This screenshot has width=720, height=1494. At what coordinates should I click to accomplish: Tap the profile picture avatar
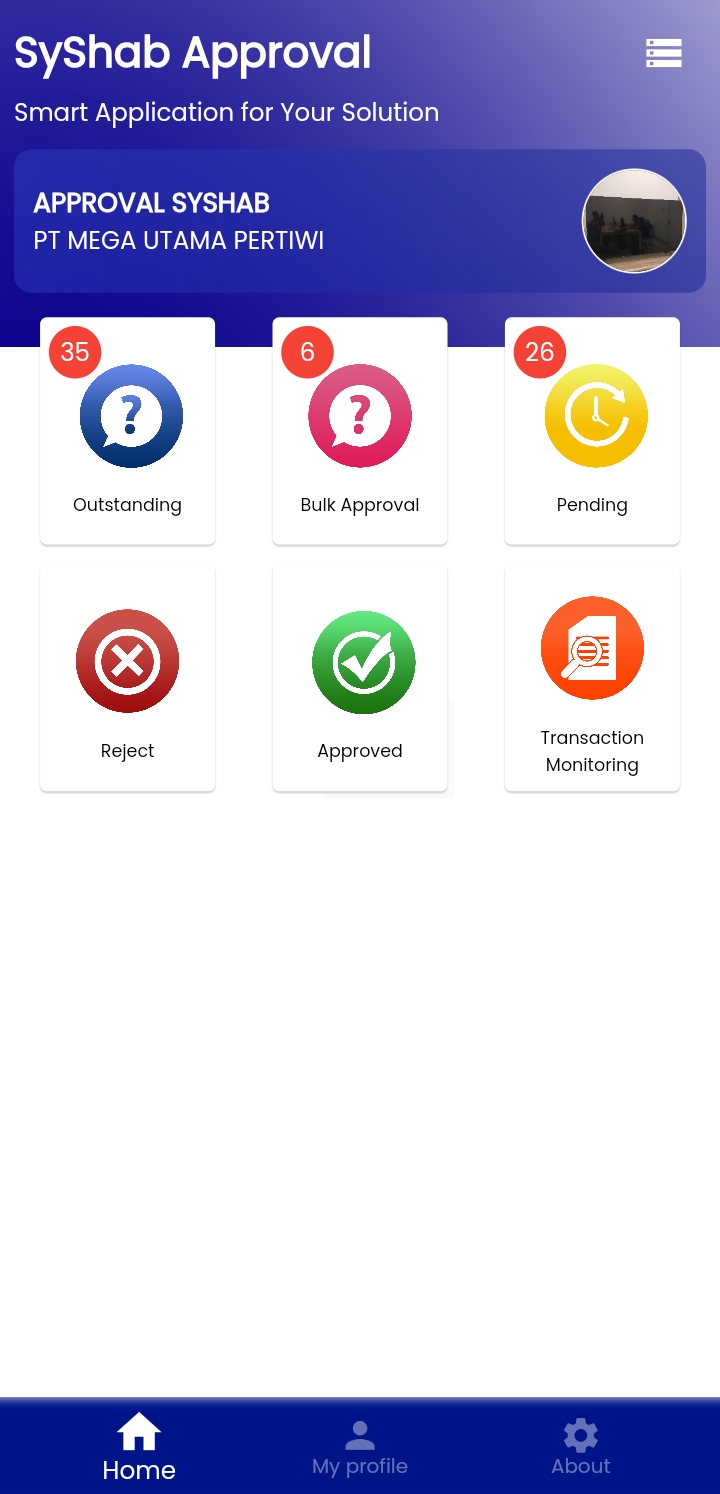634,221
